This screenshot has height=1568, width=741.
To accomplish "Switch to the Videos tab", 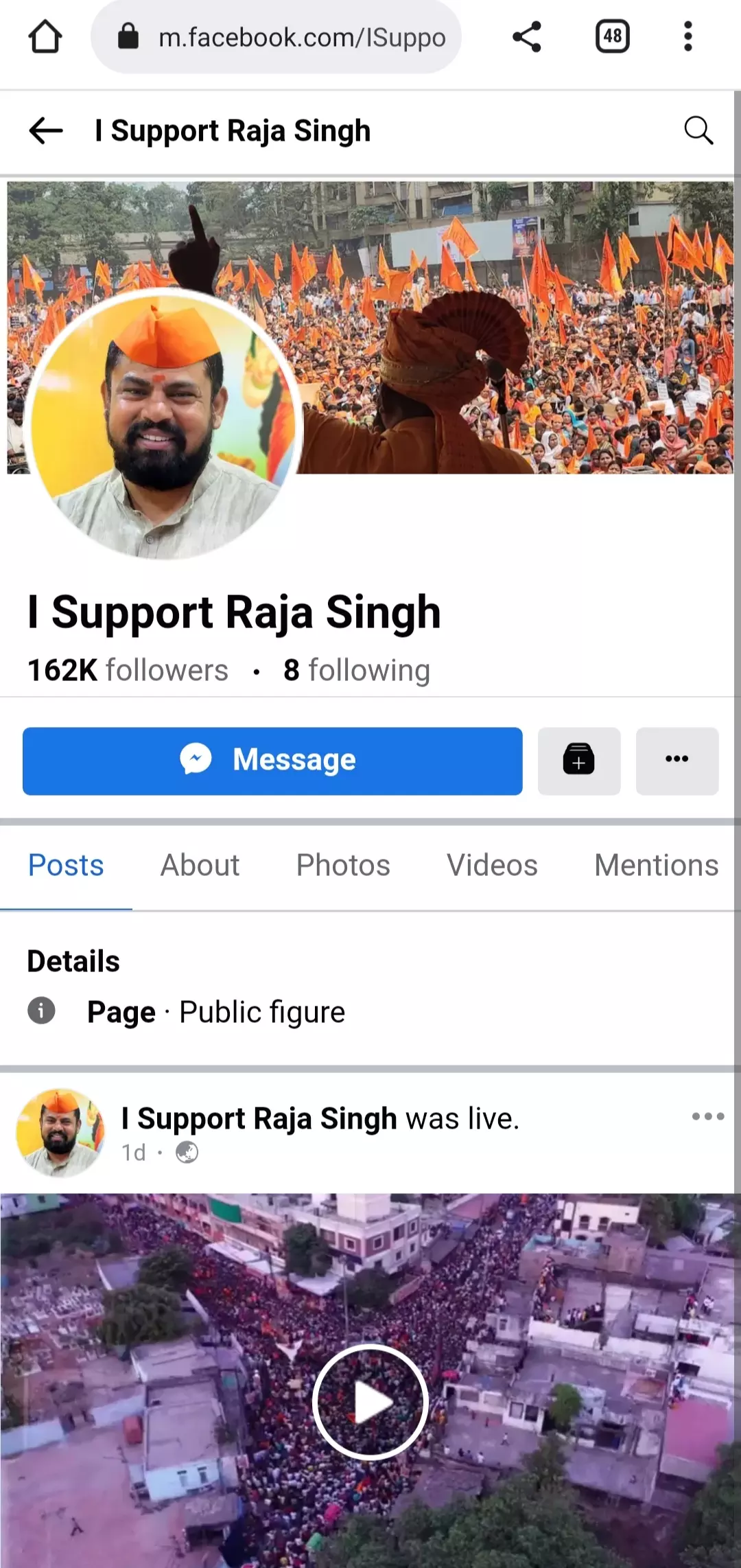I will (x=492, y=865).
